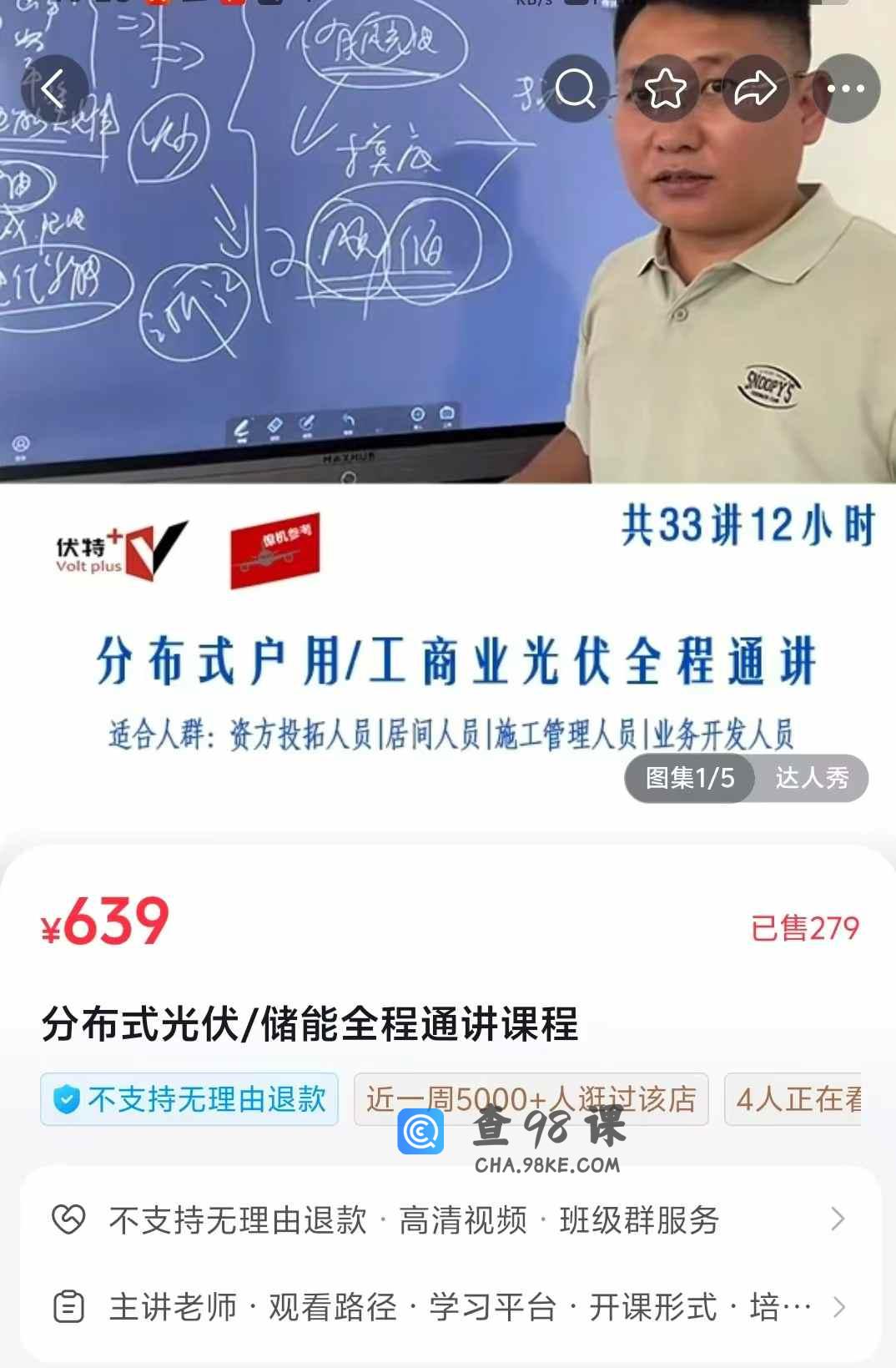Select the 图集1/5 tab
Image resolution: width=896 pixels, height=1368 pixels.
tap(690, 778)
